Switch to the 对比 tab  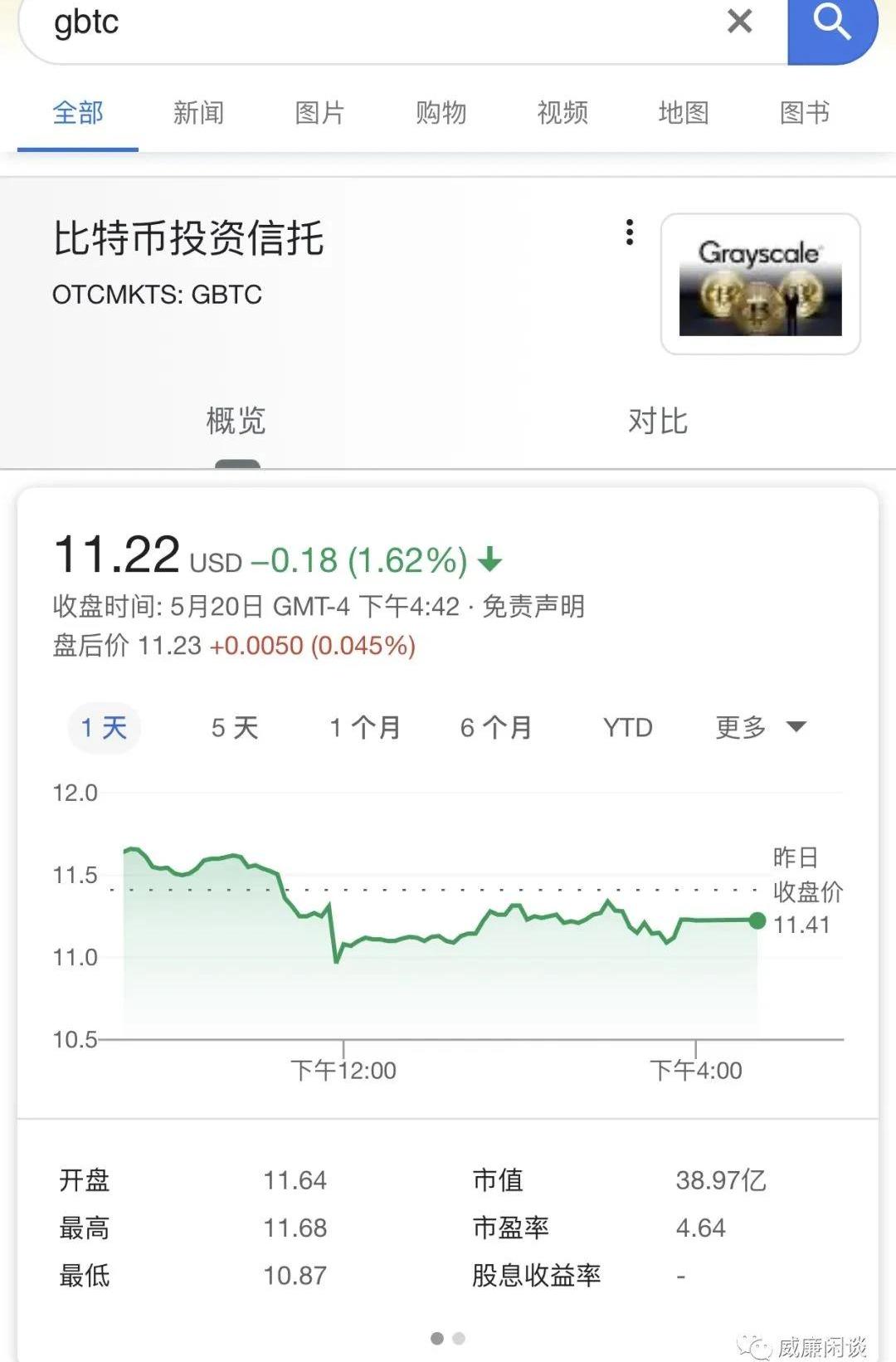pyautogui.click(x=658, y=422)
